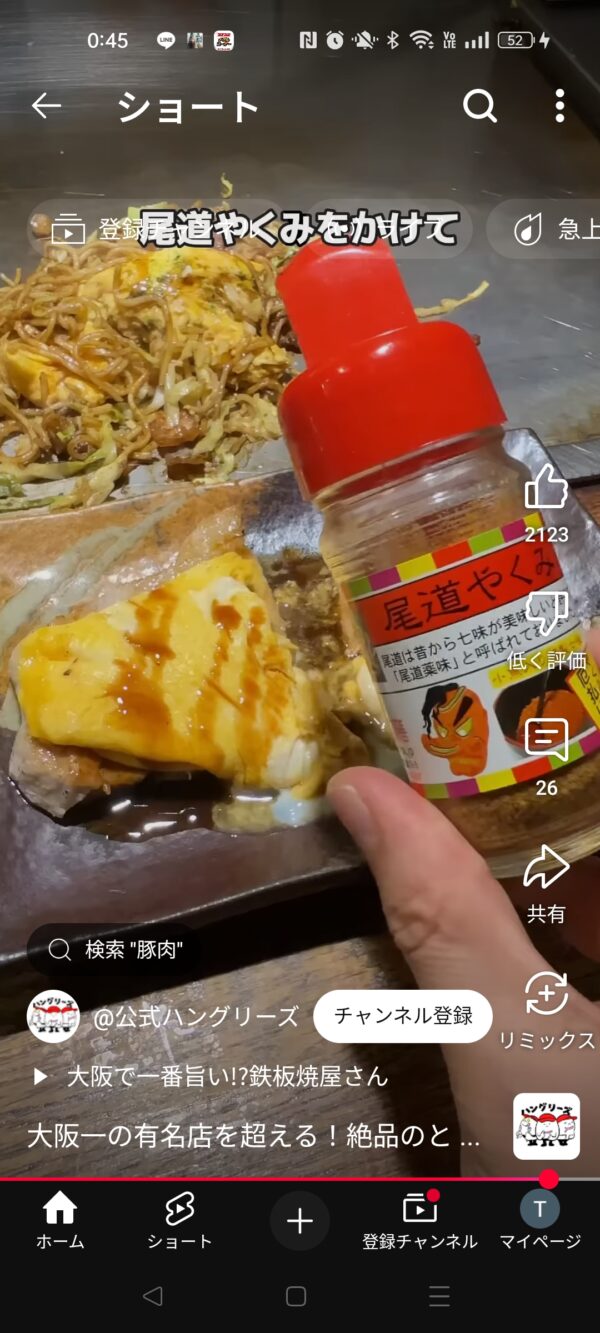The width and height of the screenshot is (600, 1333).
Task: Switch to the 登録チャンネル bottom tab
Action: tap(420, 1220)
